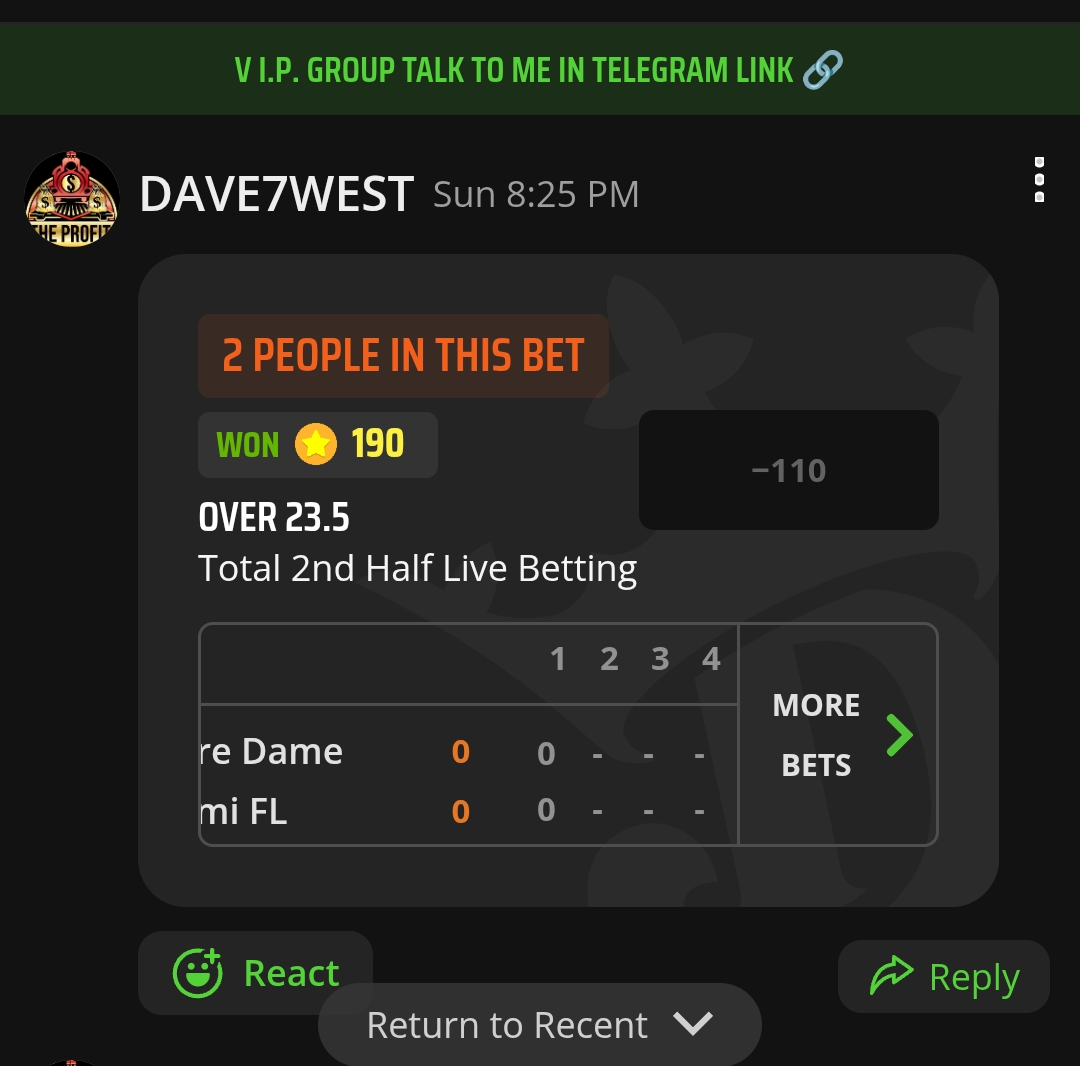The height and width of the screenshot is (1066, 1080).
Task: Tap the -110 odds button
Action: [788, 470]
